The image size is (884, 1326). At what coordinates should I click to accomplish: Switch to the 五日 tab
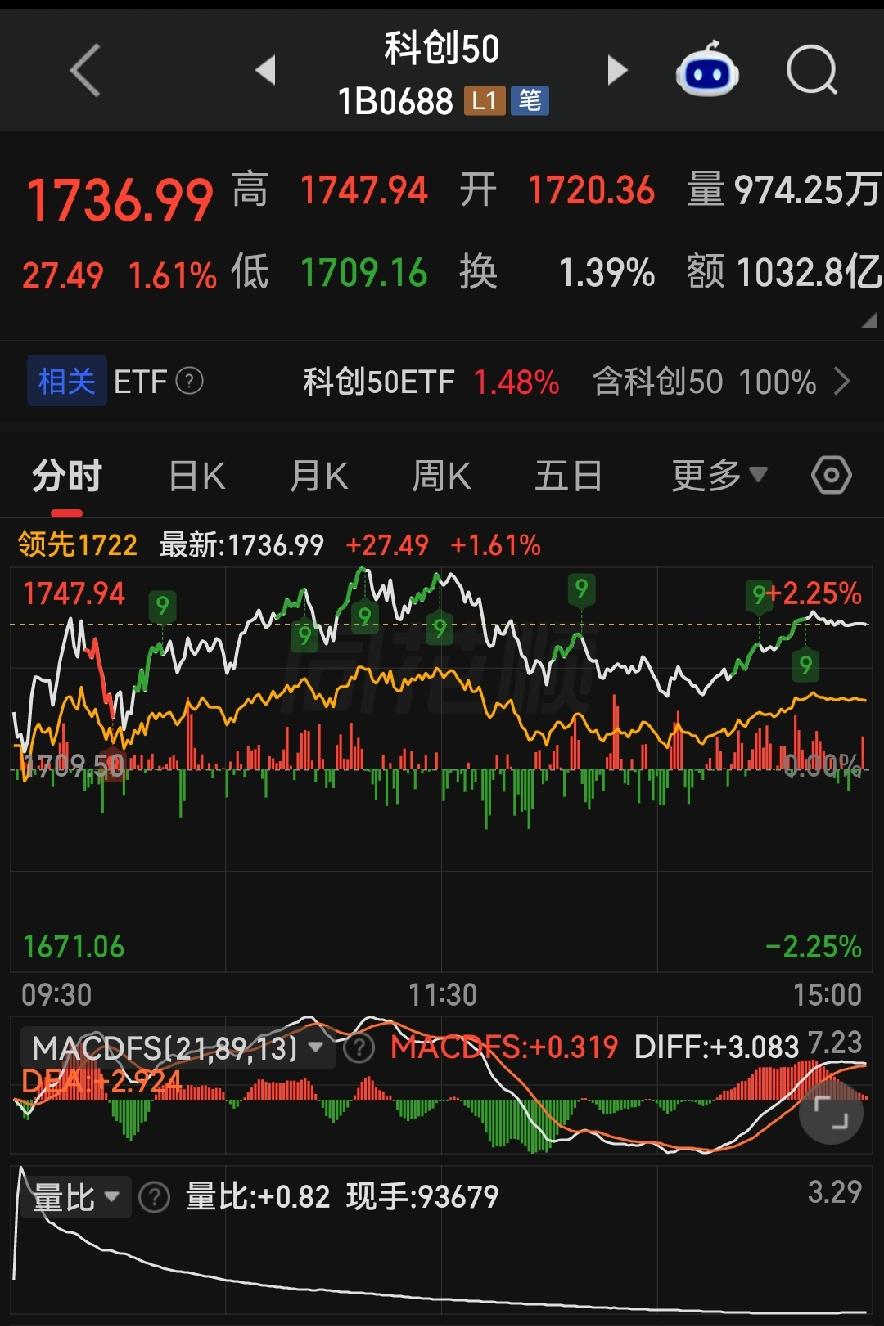[x=568, y=476]
